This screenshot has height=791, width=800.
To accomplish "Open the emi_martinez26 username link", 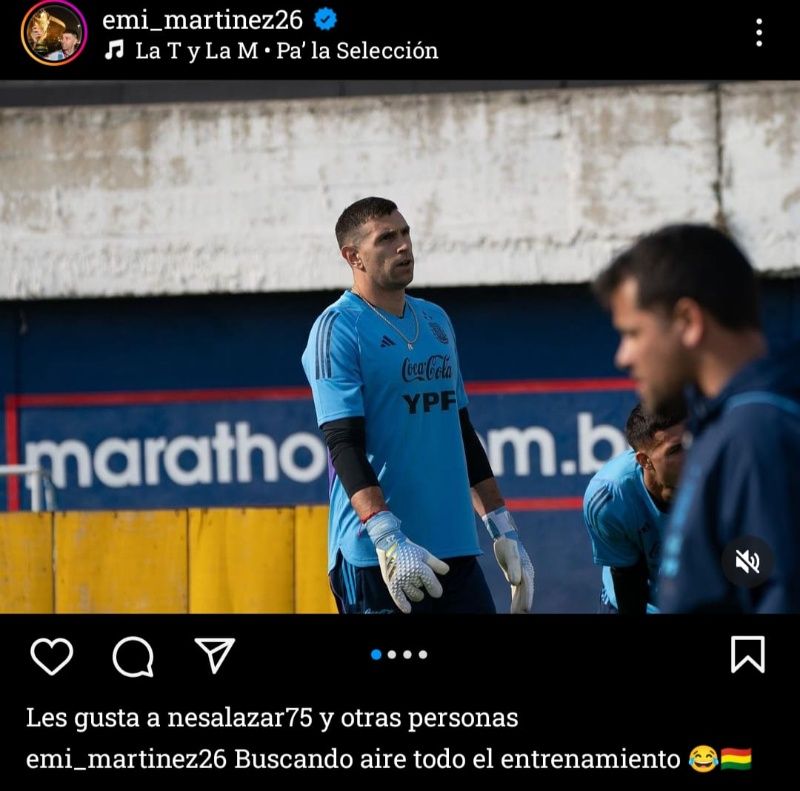I will click(202, 19).
